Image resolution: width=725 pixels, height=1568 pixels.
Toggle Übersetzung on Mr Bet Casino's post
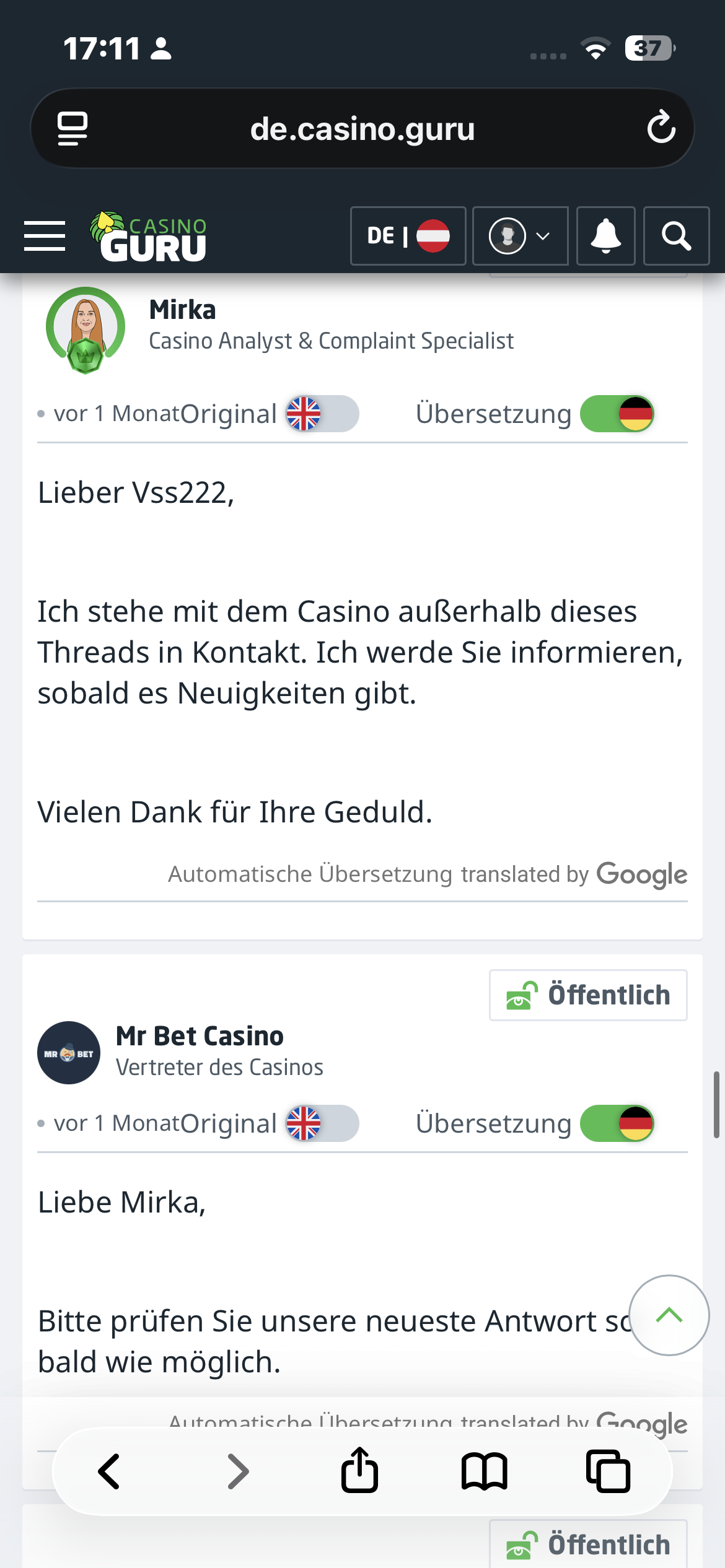(617, 1123)
